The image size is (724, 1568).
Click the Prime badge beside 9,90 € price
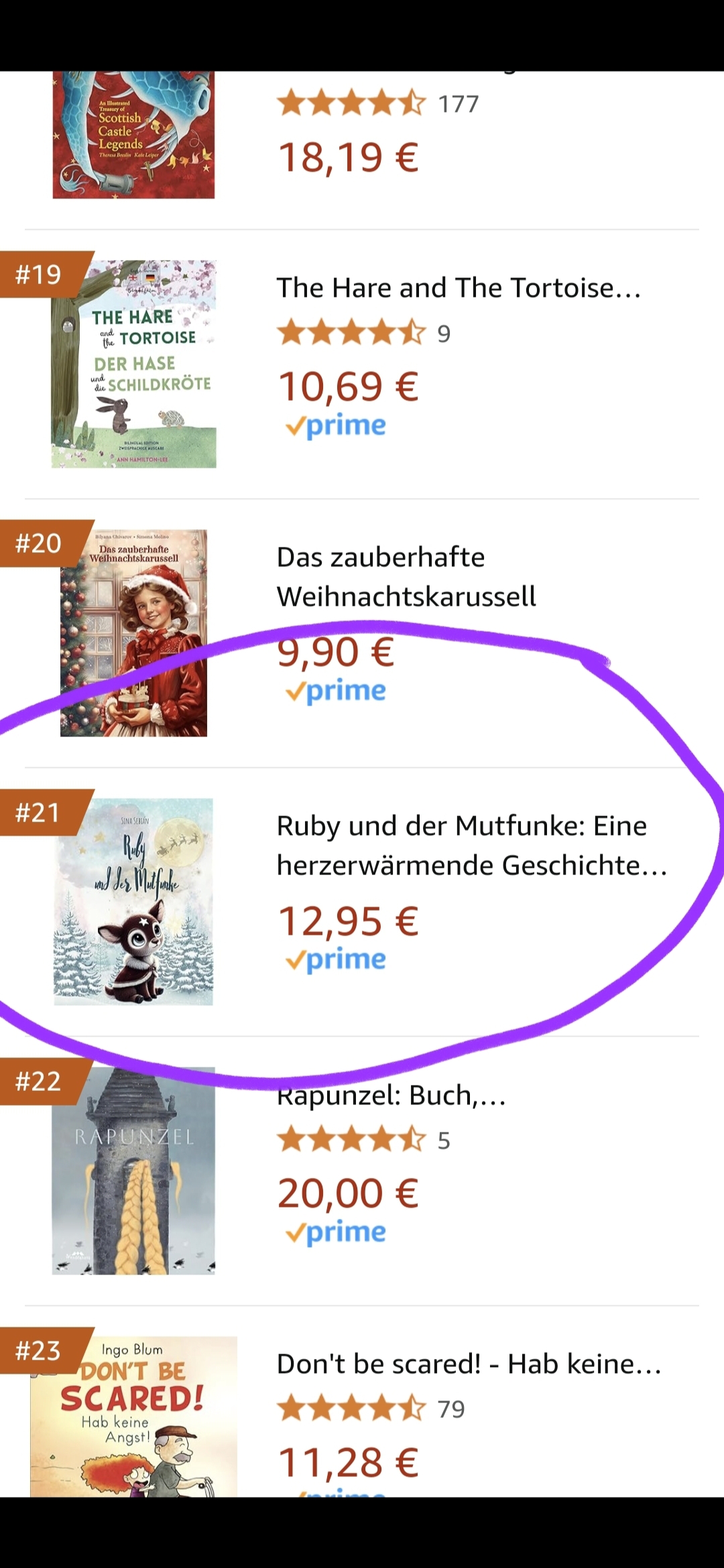[x=335, y=690]
